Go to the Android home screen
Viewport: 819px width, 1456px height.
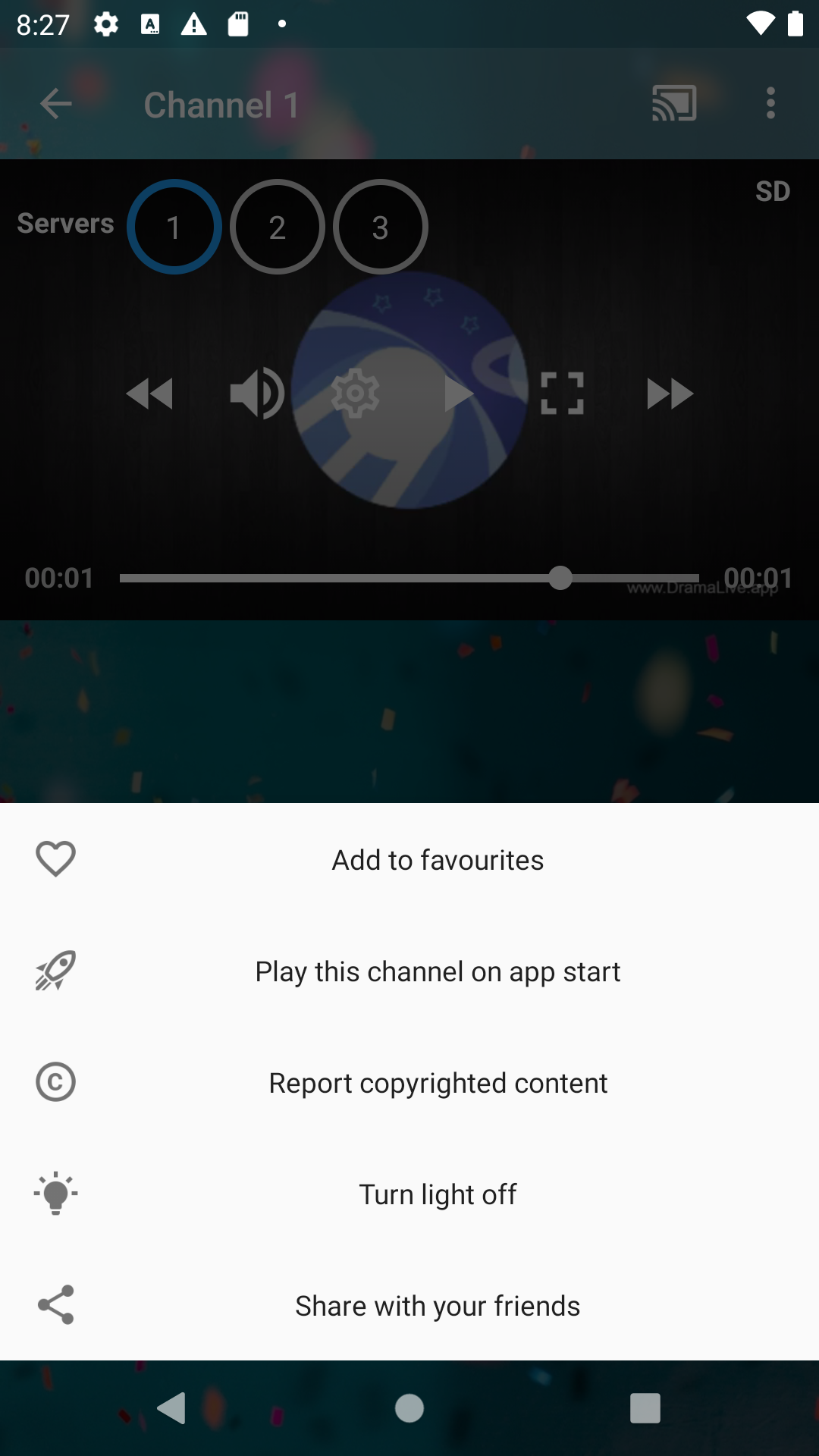409,1409
